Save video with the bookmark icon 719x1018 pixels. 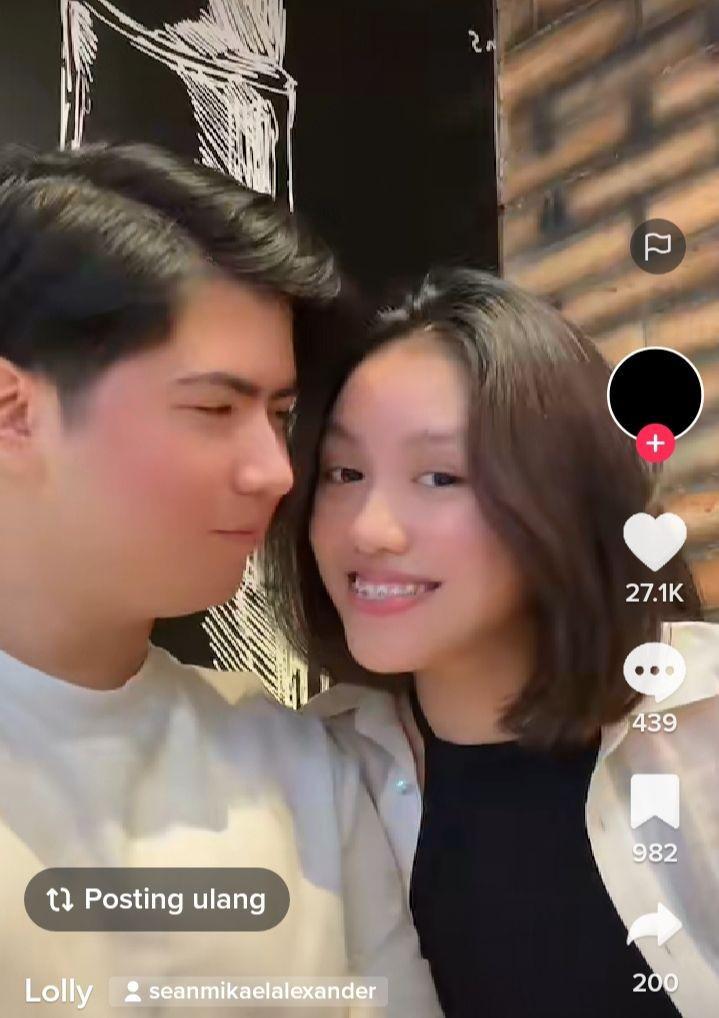click(655, 802)
